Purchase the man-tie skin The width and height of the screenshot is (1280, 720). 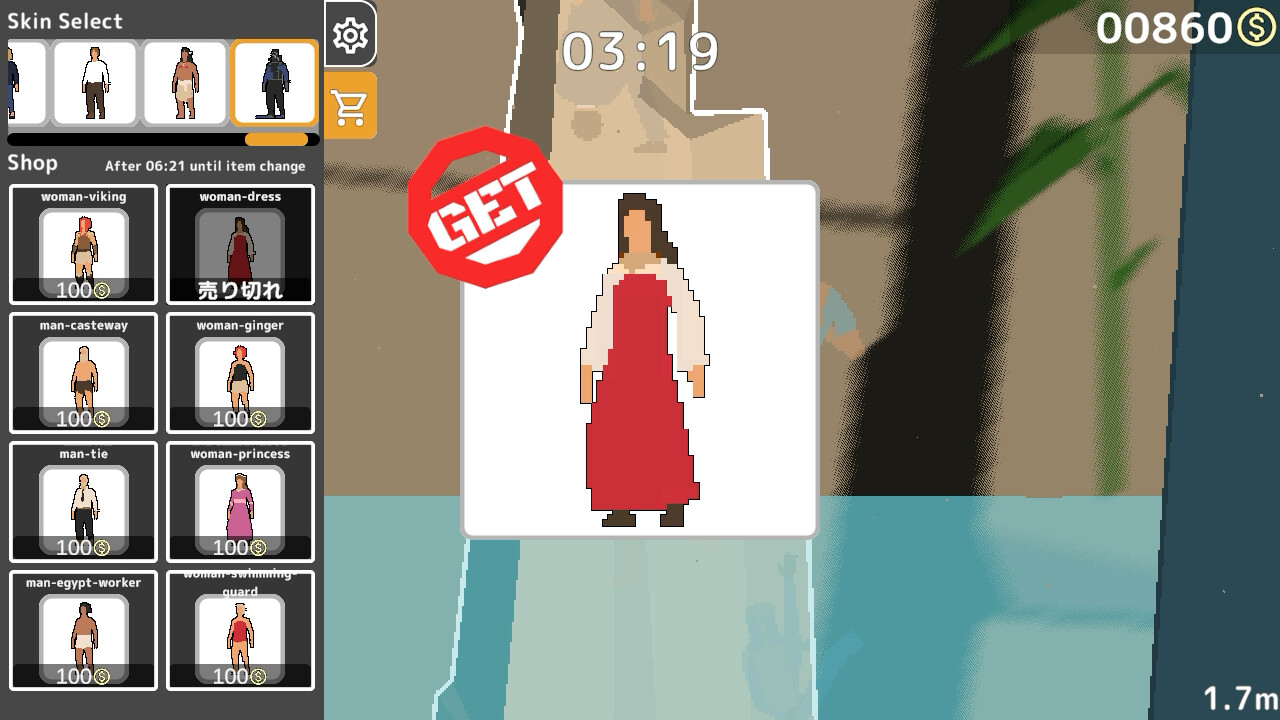[84, 502]
